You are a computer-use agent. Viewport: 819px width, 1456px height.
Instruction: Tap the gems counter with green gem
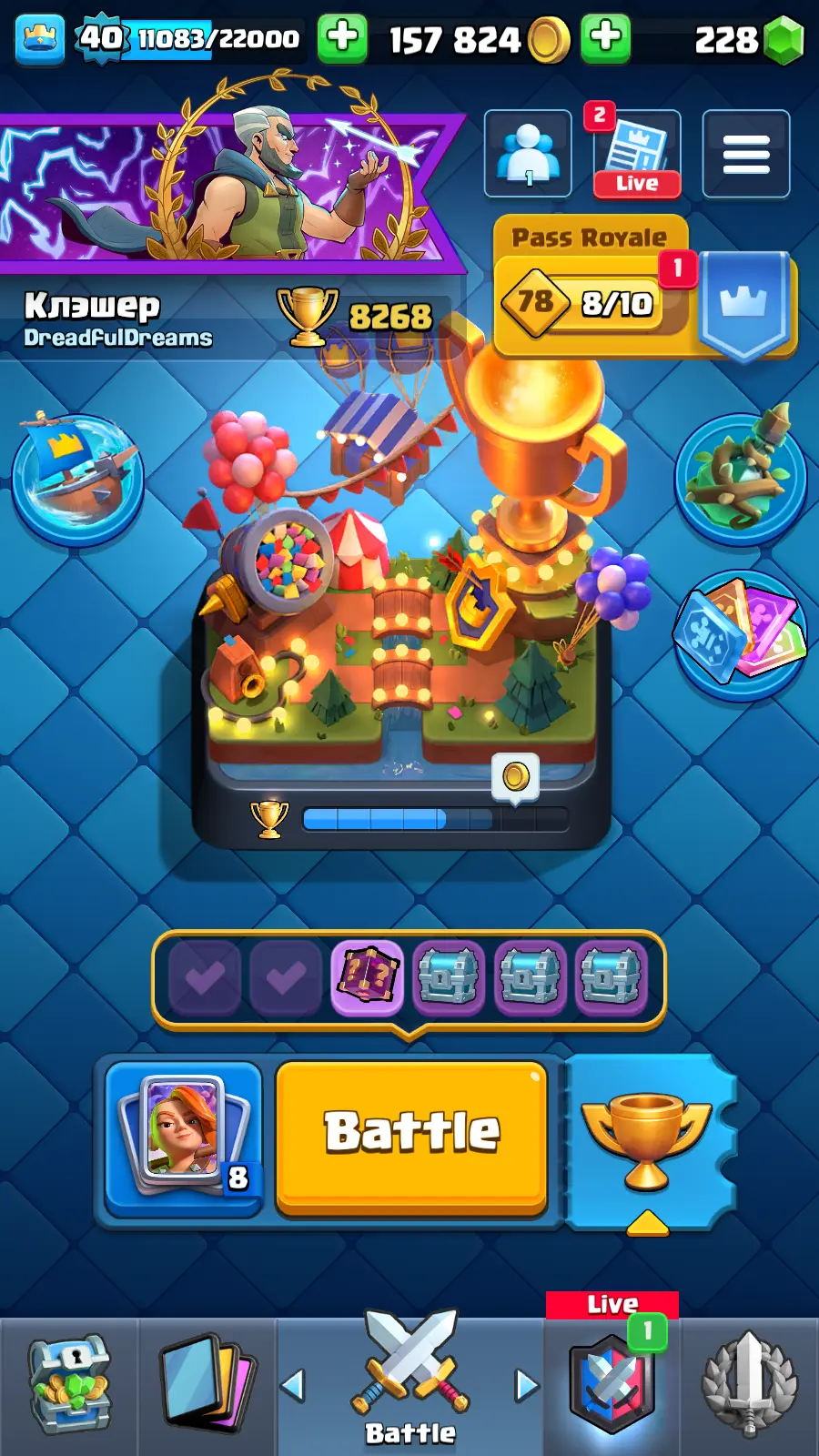point(748,39)
